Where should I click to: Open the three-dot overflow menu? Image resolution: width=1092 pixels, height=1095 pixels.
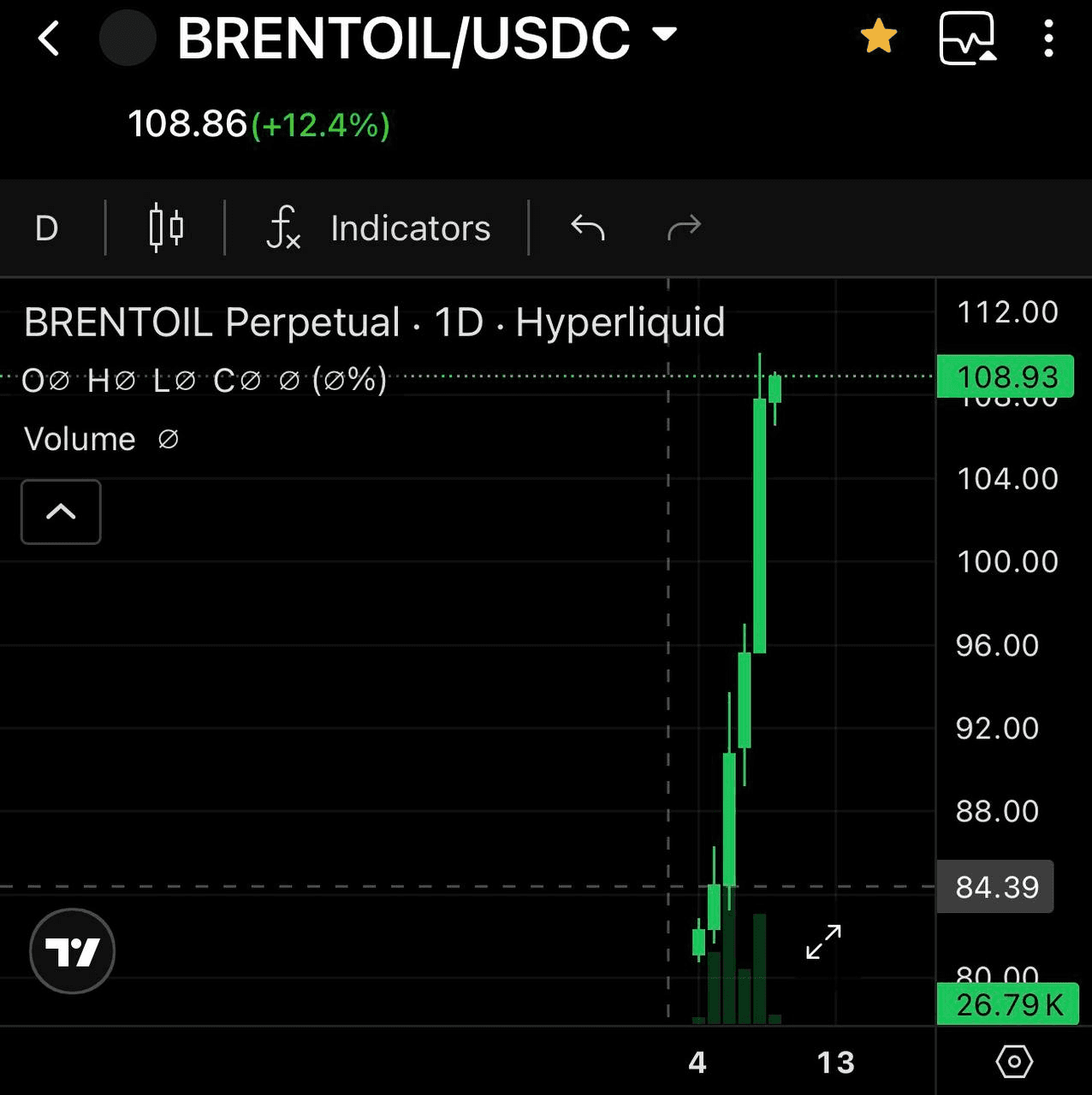1048,38
